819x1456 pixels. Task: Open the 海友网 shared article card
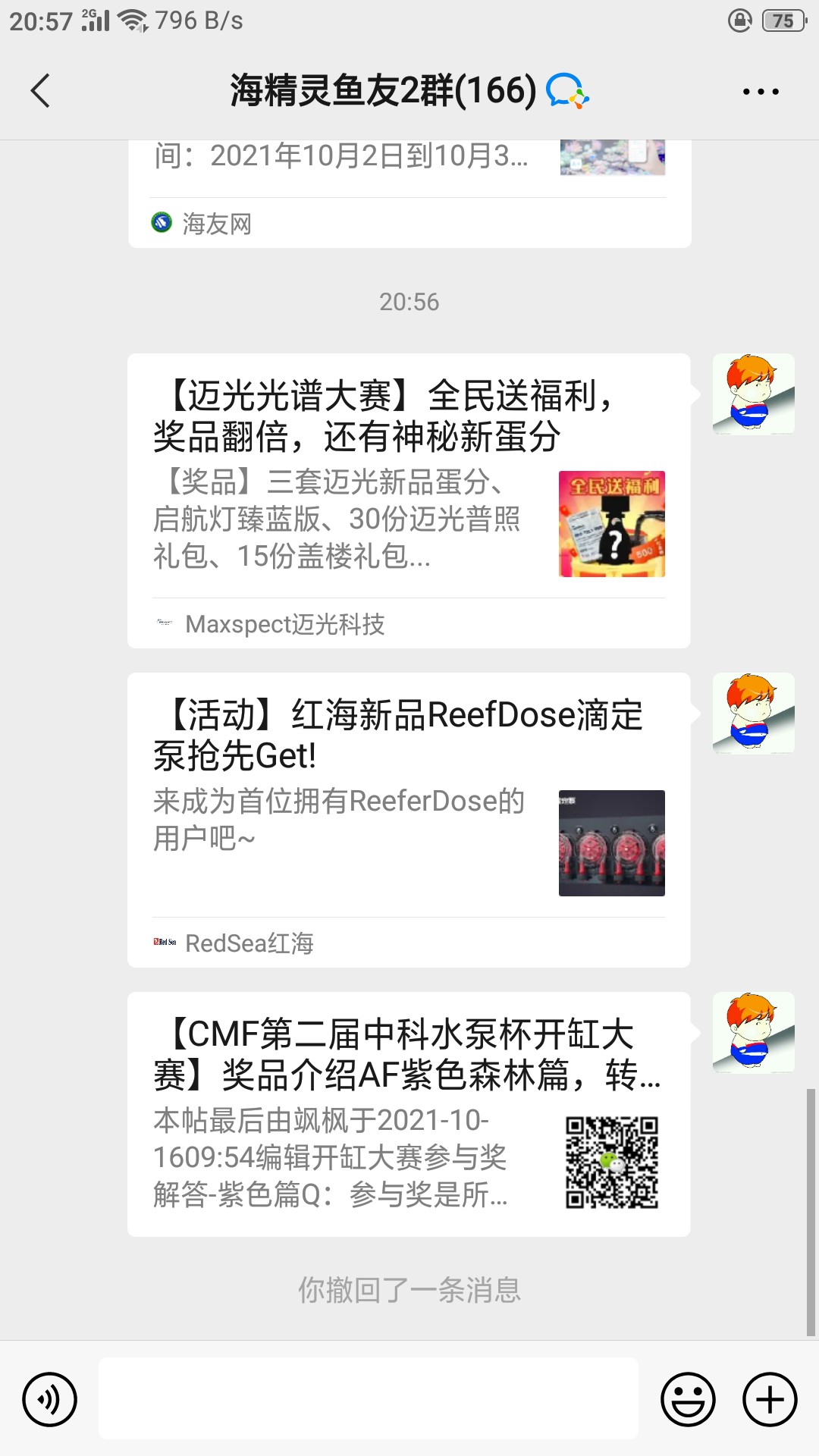pos(409,190)
